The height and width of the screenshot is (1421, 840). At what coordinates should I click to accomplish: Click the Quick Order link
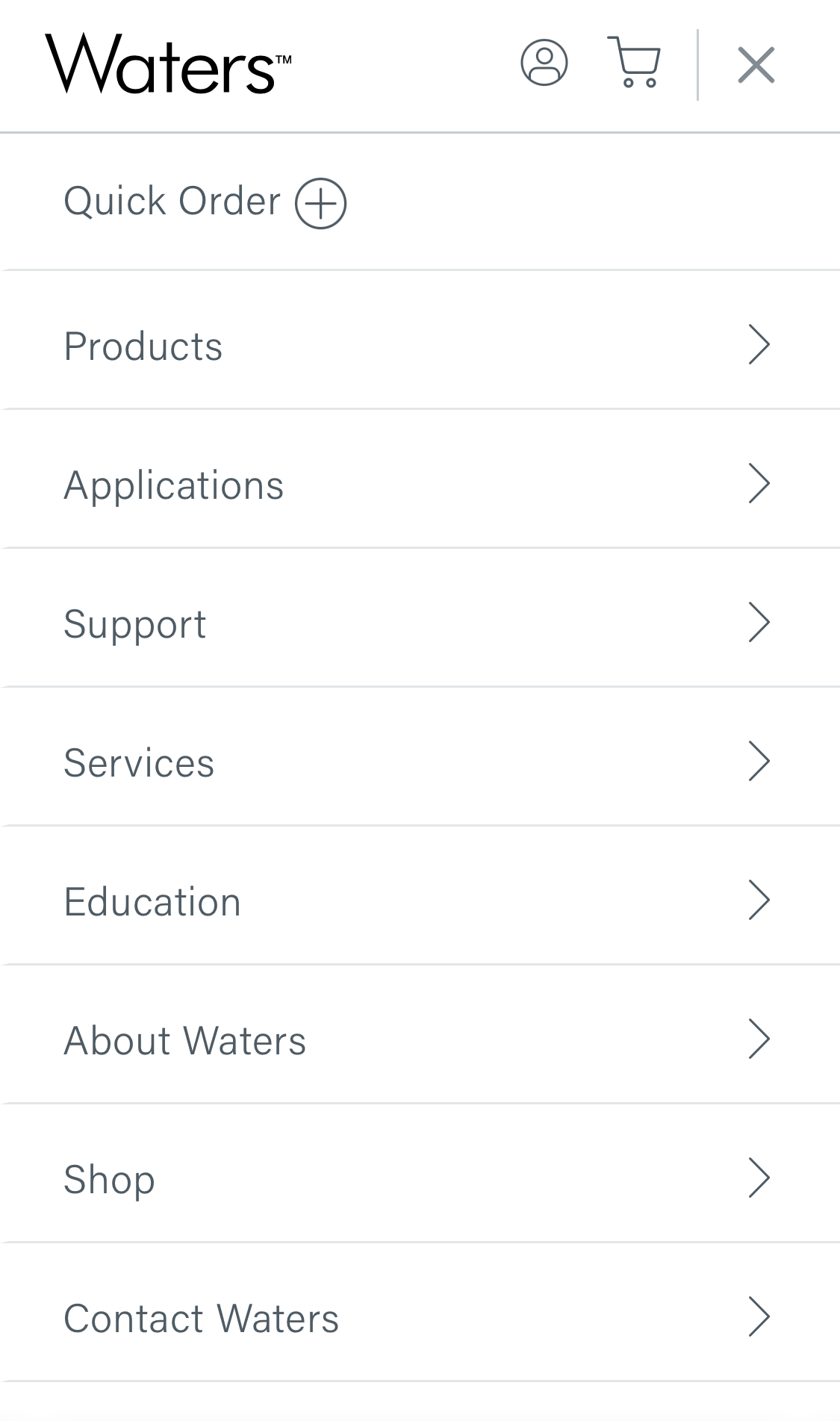coord(172,200)
